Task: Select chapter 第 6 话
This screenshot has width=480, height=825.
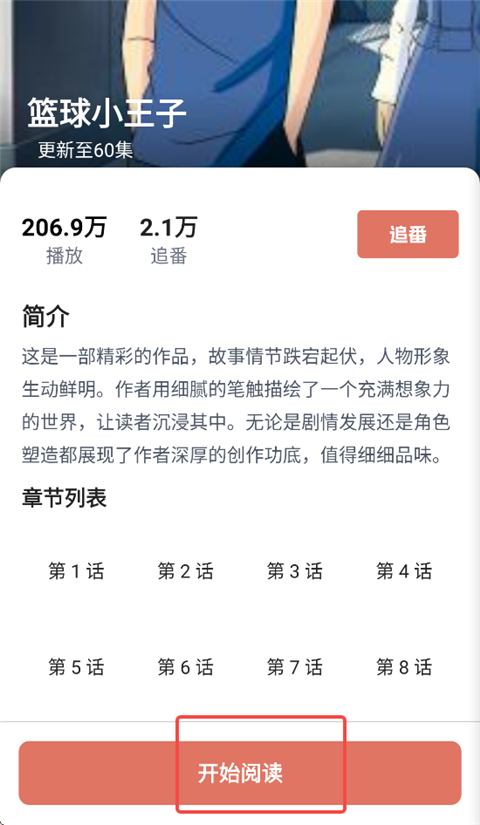Action: [186, 667]
